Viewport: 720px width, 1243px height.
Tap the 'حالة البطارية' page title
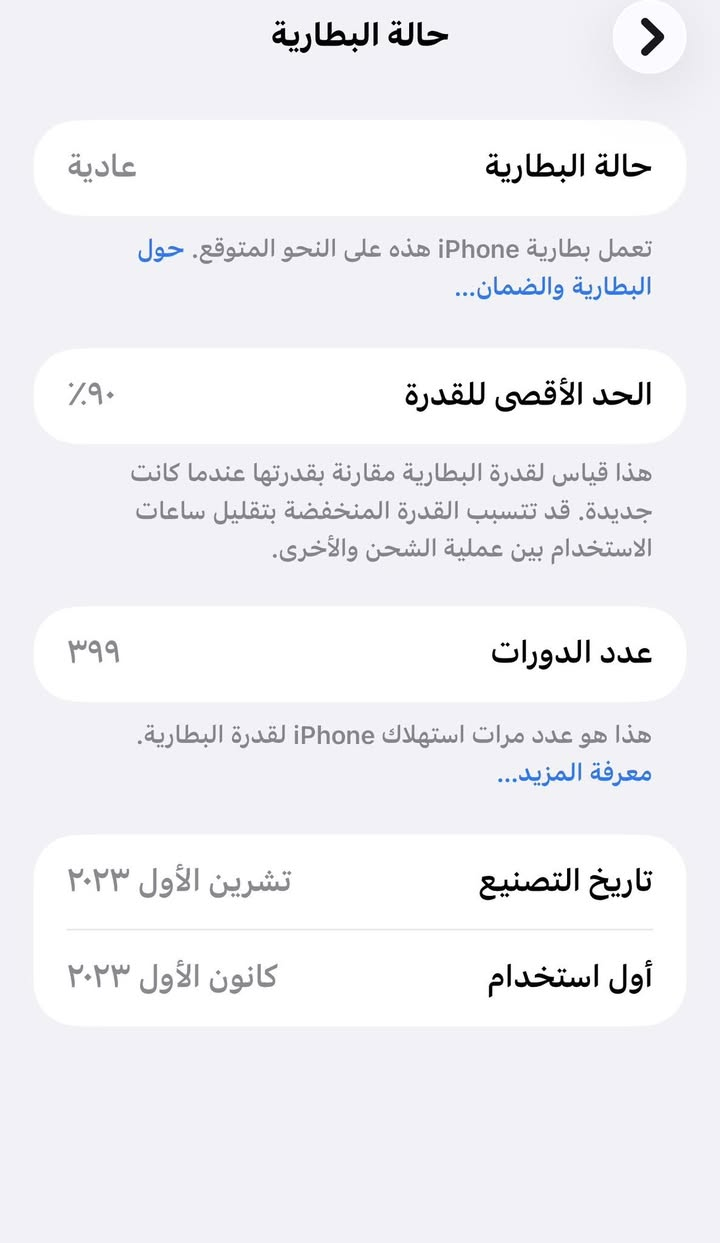click(360, 34)
